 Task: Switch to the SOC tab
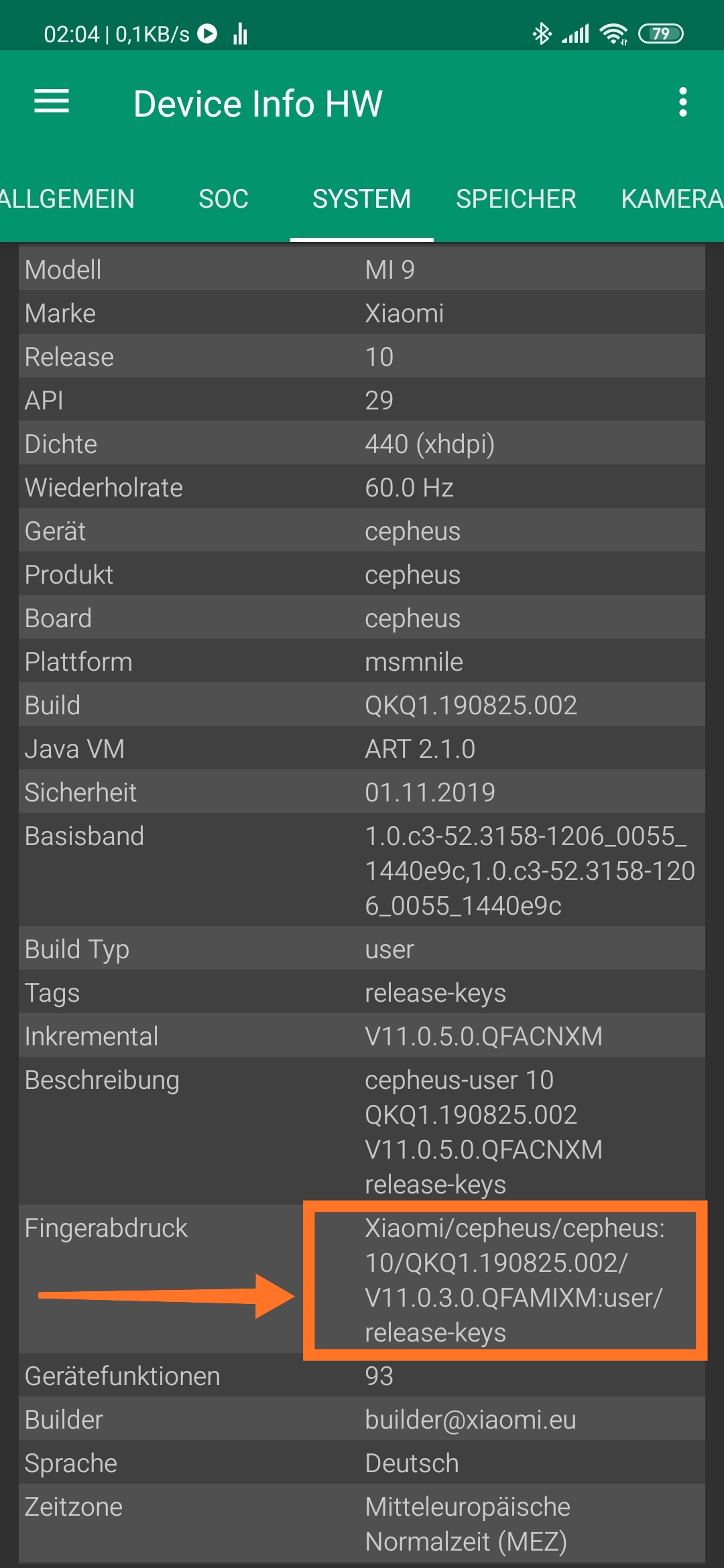coord(223,199)
